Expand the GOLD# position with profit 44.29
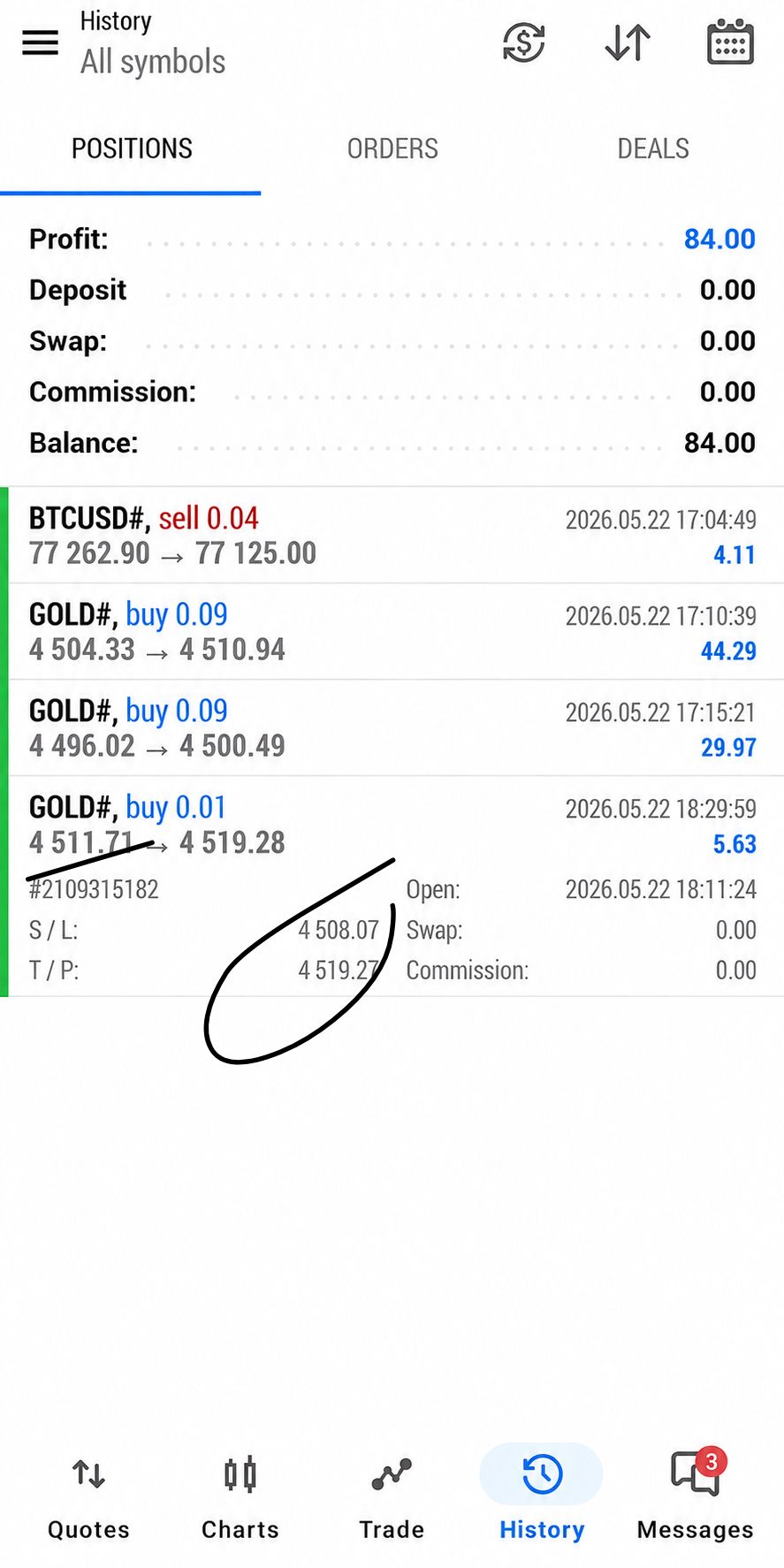This screenshot has width=784, height=1568. coord(392,631)
